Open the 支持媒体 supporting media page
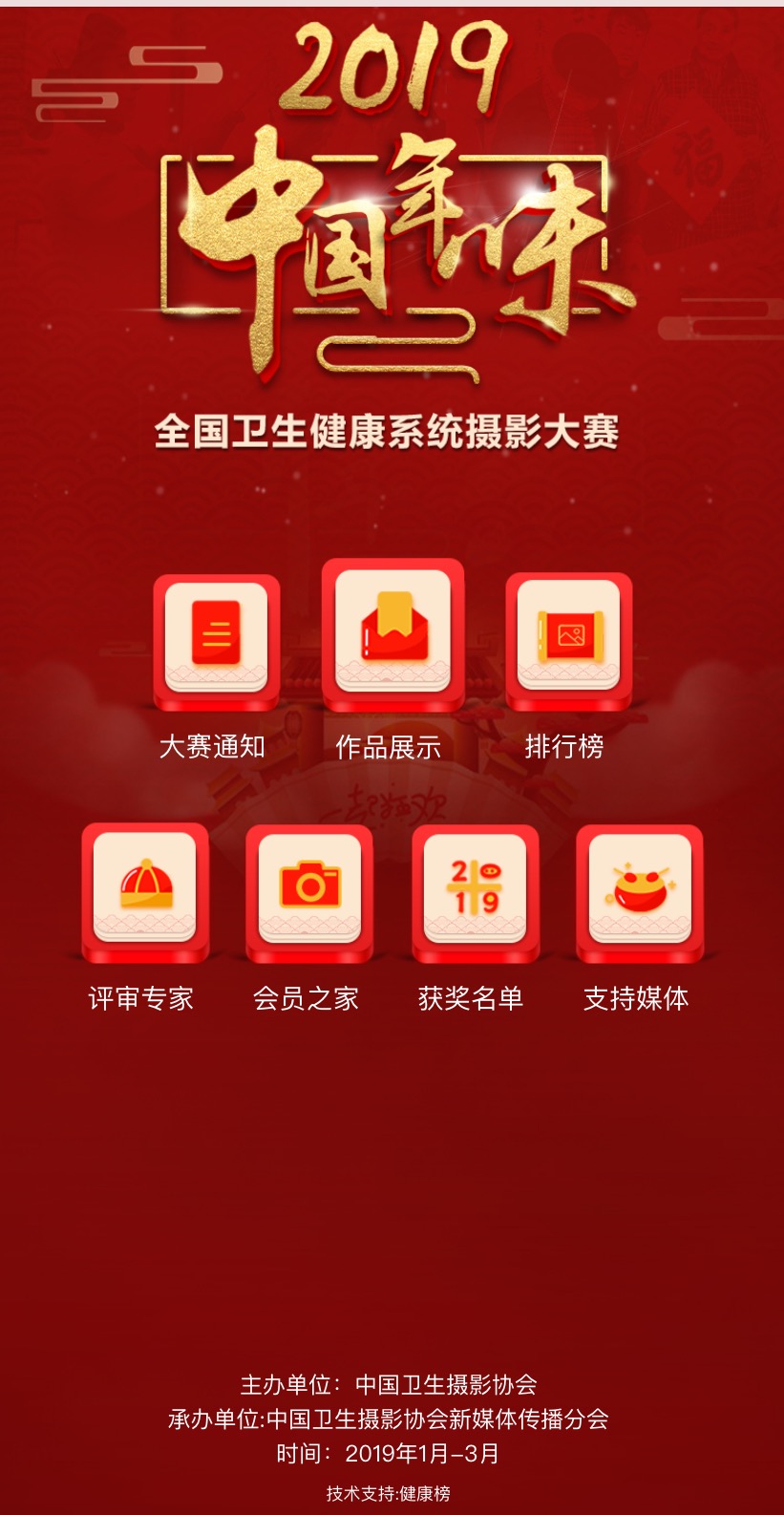The height and width of the screenshot is (1515, 784). pos(639,892)
